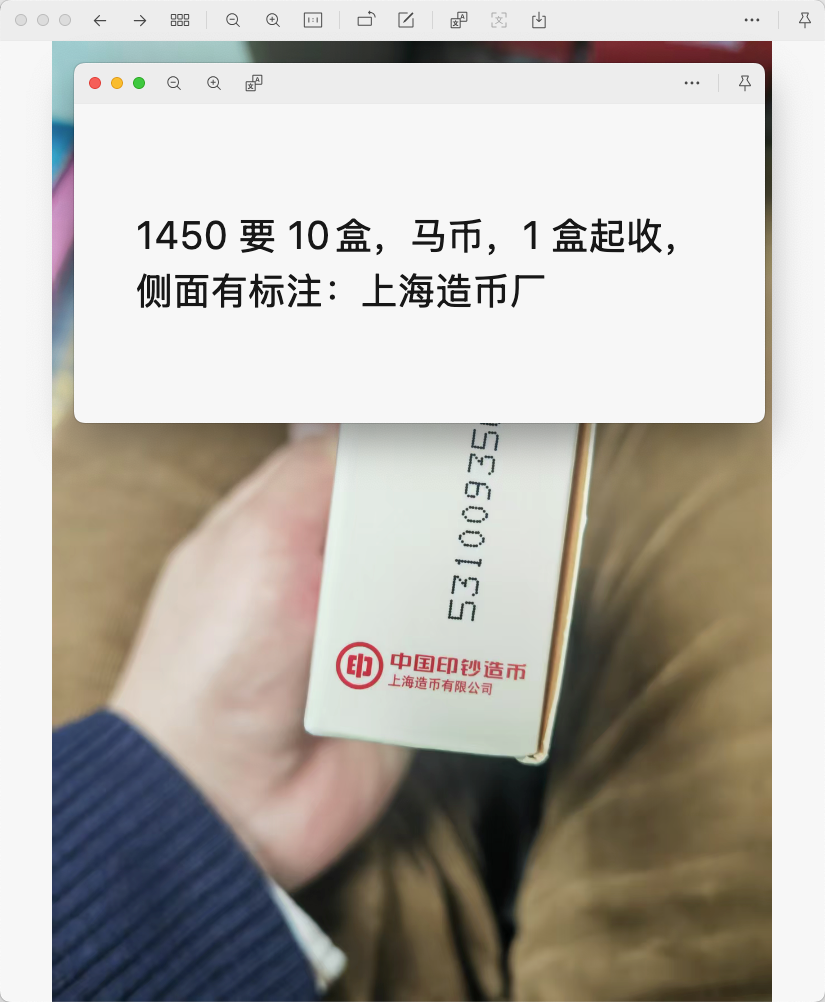
Task: Go to the previous image with back arrow
Action: [100, 20]
